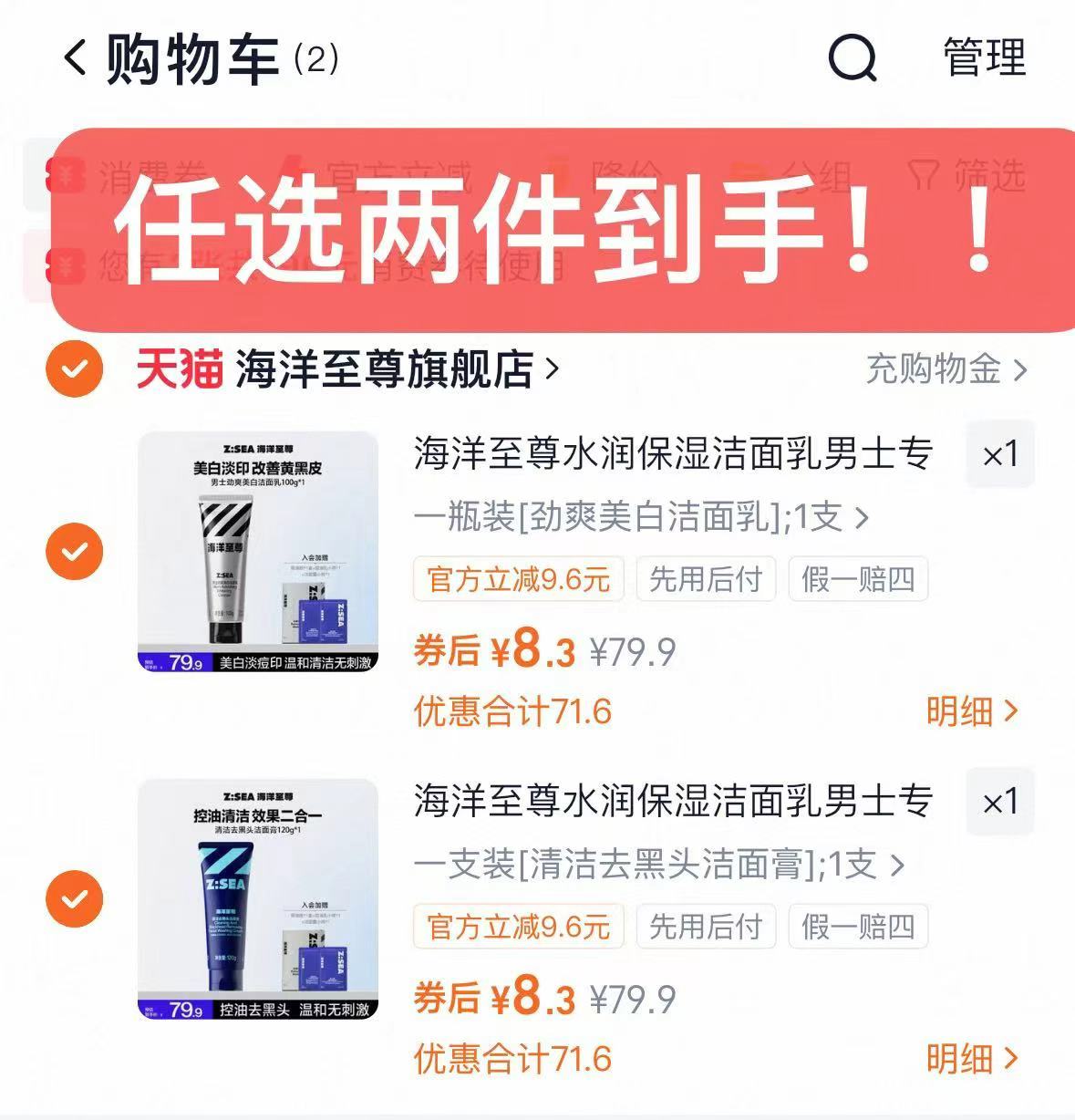Tap the red 天猫 logo

pos(179,368)
